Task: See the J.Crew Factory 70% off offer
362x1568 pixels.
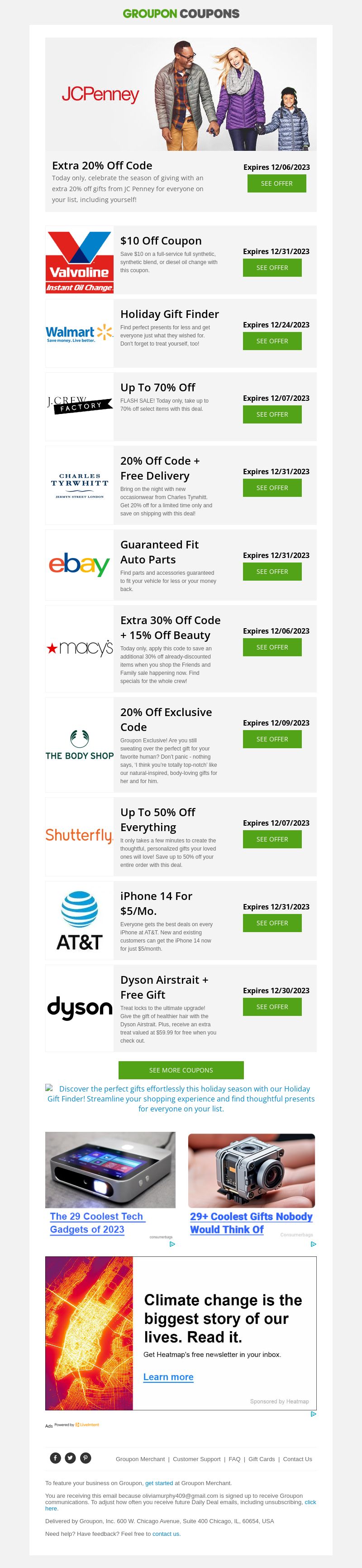Action: click(x=272, y=414)
